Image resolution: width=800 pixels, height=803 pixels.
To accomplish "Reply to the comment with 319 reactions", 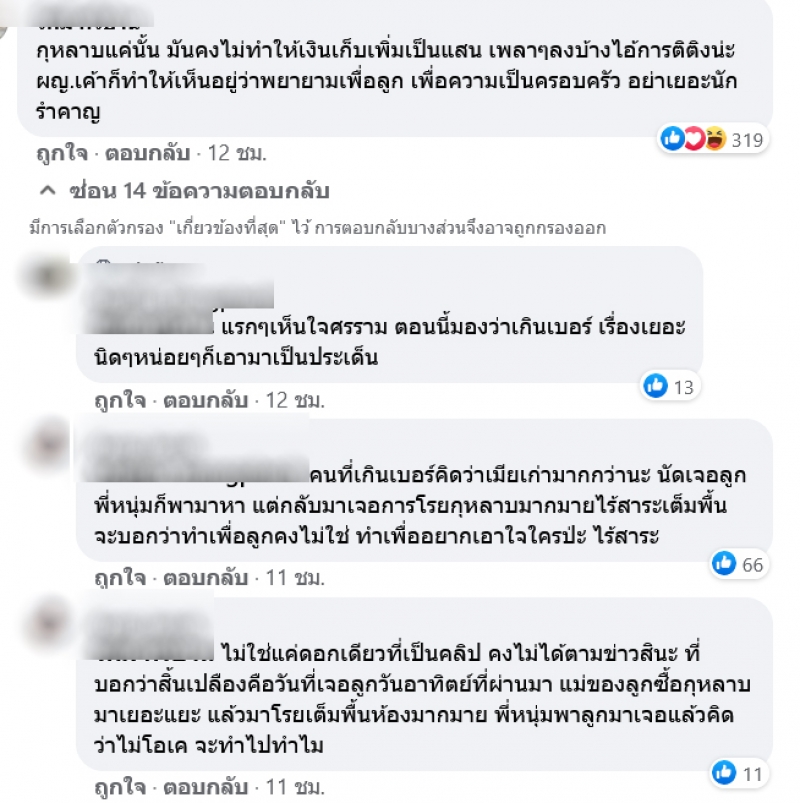I will pos(147,154).
